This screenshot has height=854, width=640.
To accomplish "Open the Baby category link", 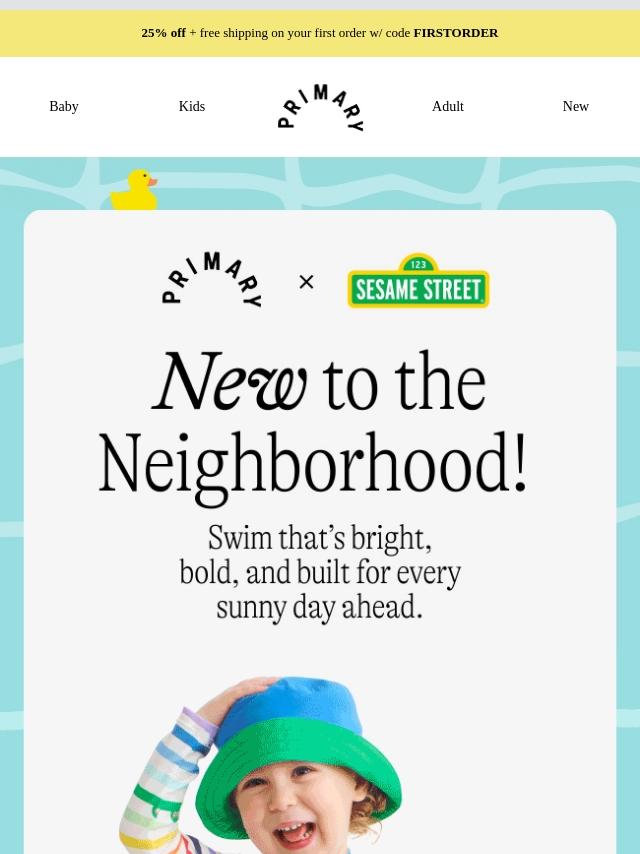I will coord(64,107).
